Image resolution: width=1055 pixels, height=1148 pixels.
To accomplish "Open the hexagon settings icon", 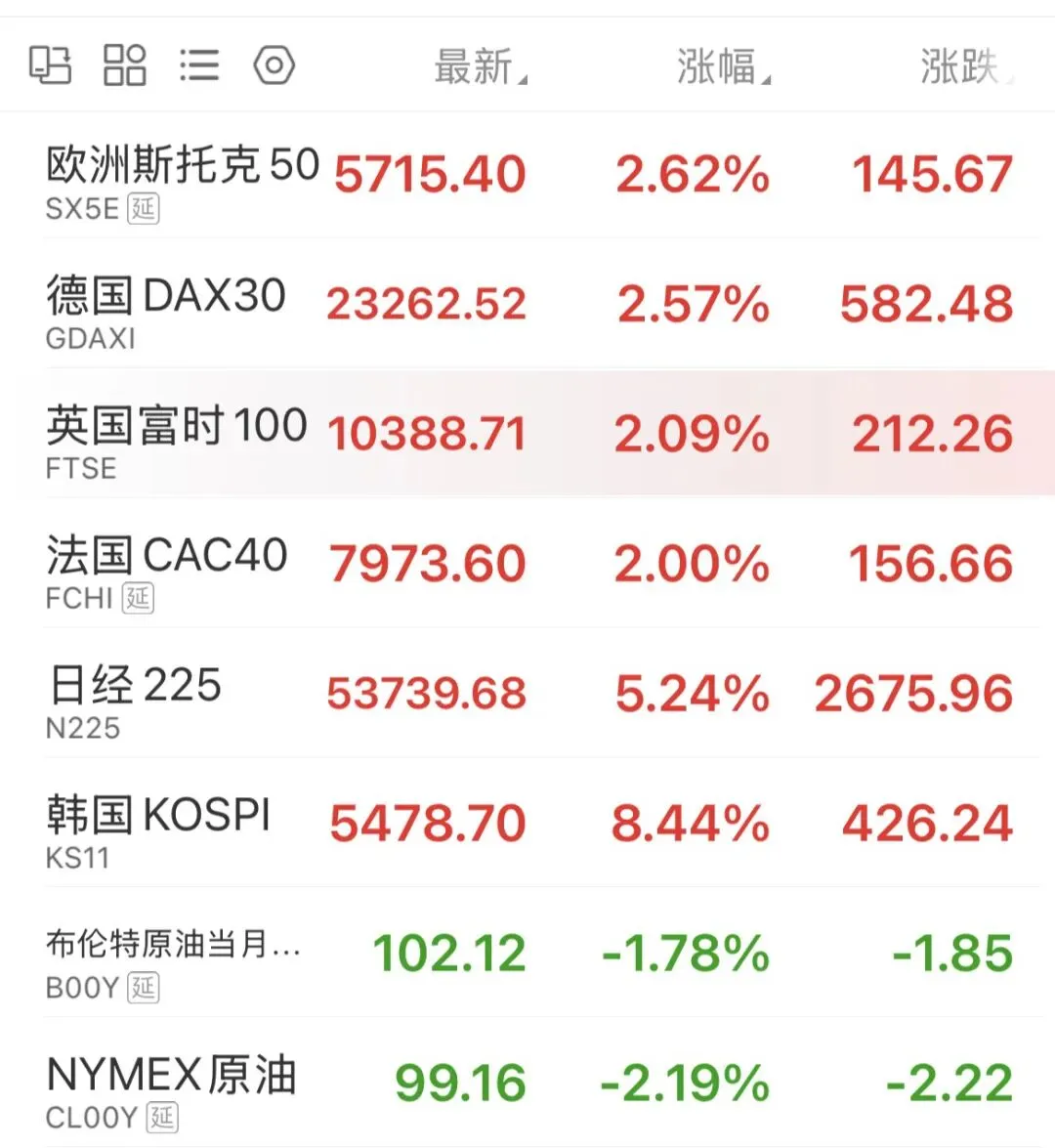I will click(274, 65).
